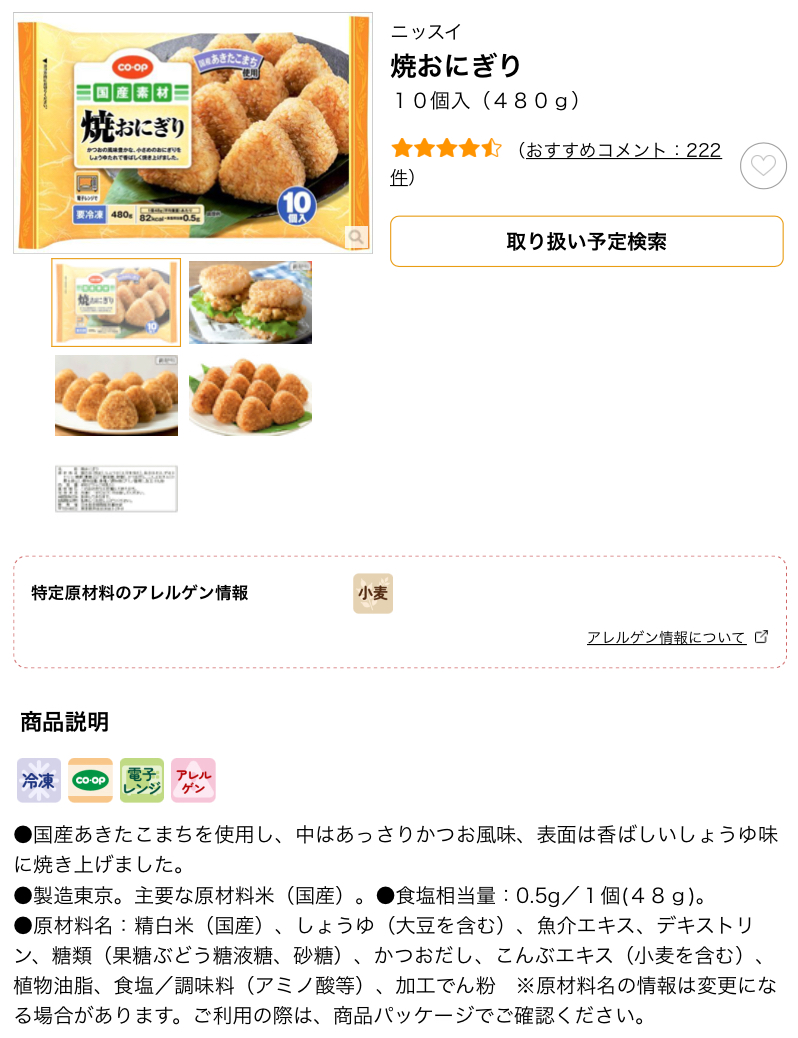798x1038 pixels.
Task: Open the おすすめコメント：222件 reviews link
Action: tap(623, 150)
